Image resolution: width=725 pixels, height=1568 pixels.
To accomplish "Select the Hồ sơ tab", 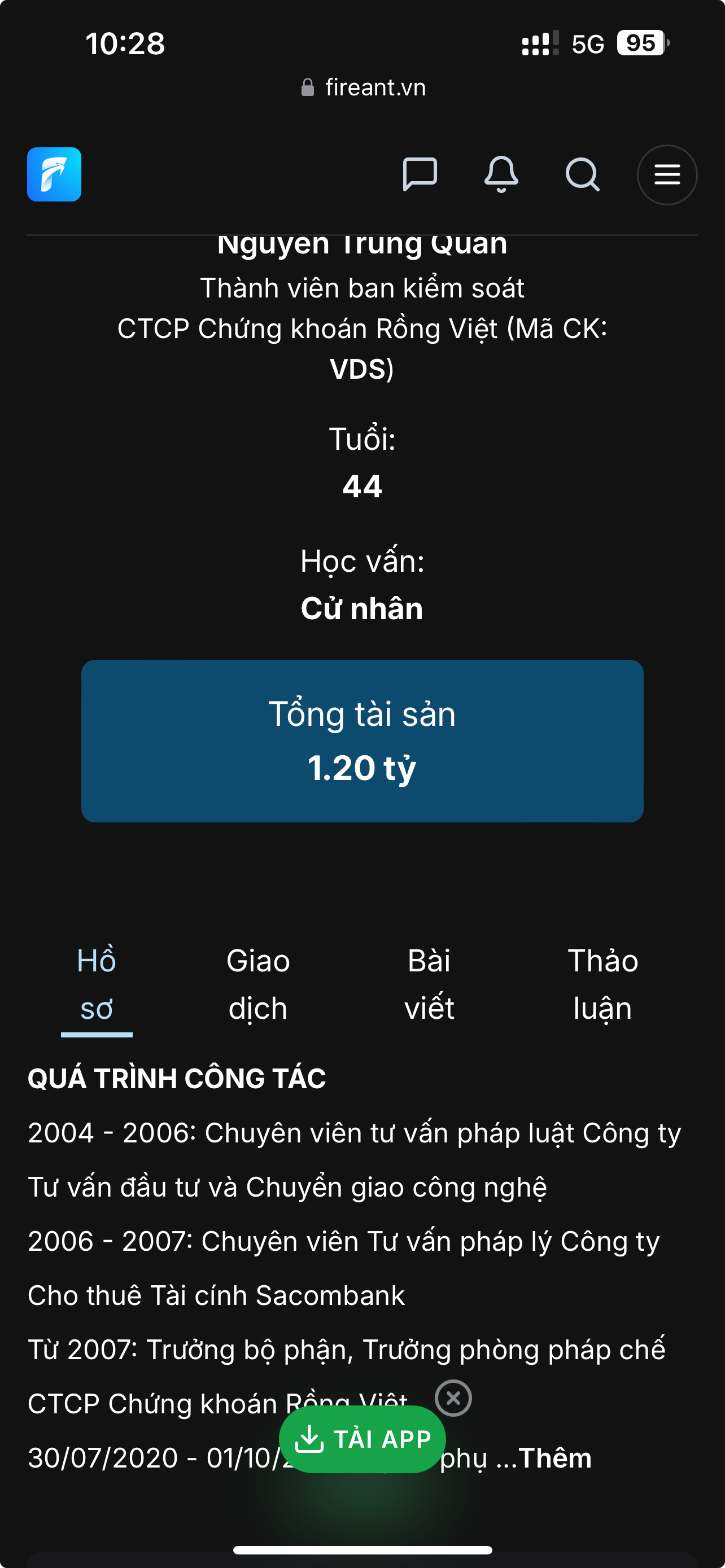I will 97,984.
